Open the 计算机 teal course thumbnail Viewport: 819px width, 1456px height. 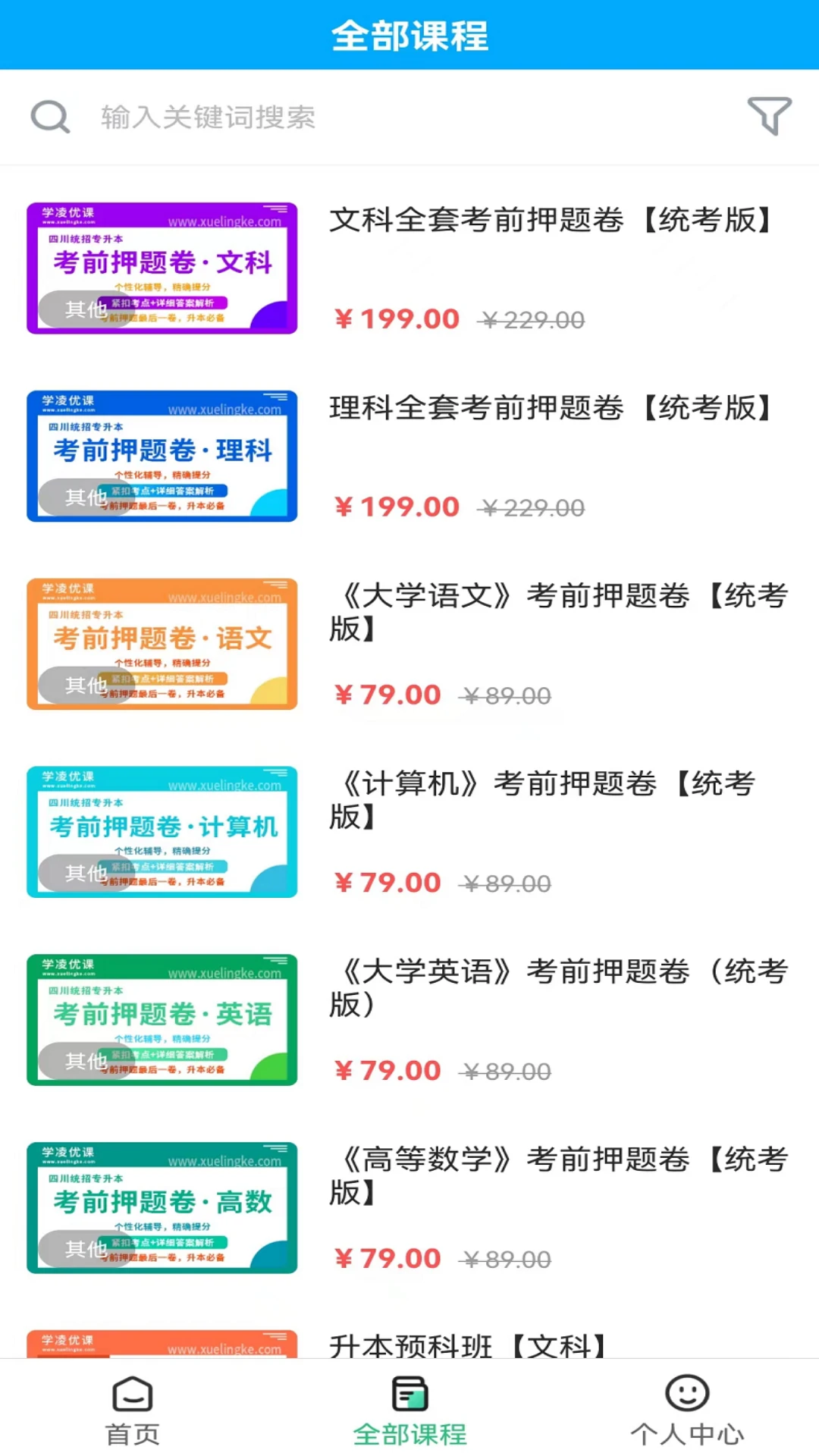(x=161, y=831)
